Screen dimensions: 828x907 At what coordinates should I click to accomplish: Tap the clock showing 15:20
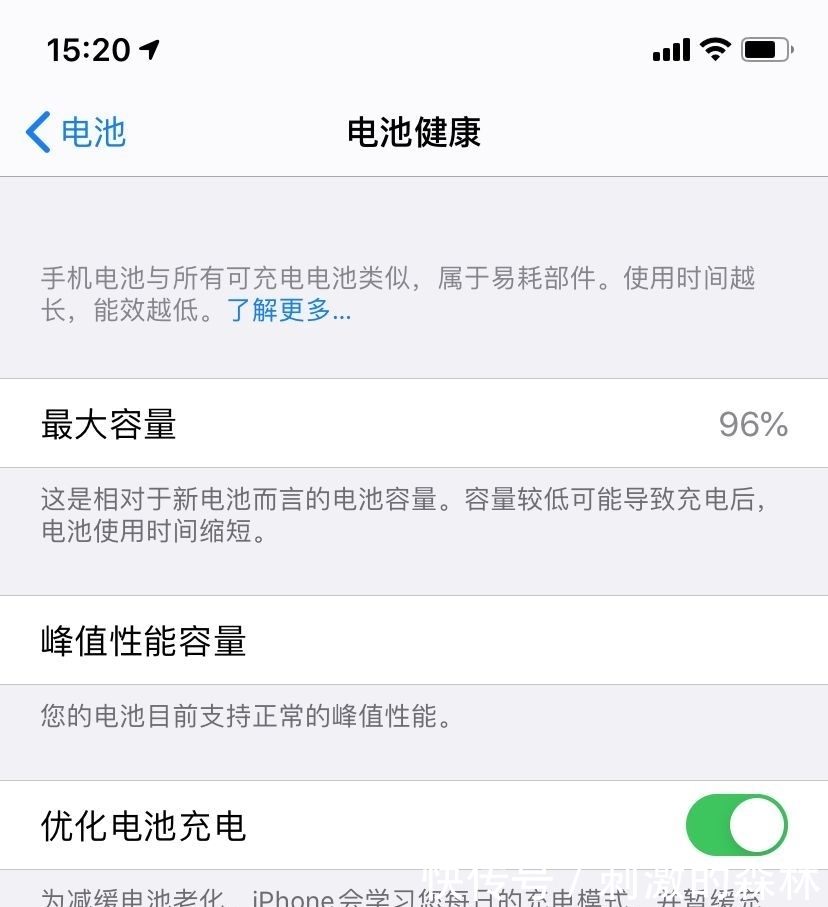coord(92,49)
